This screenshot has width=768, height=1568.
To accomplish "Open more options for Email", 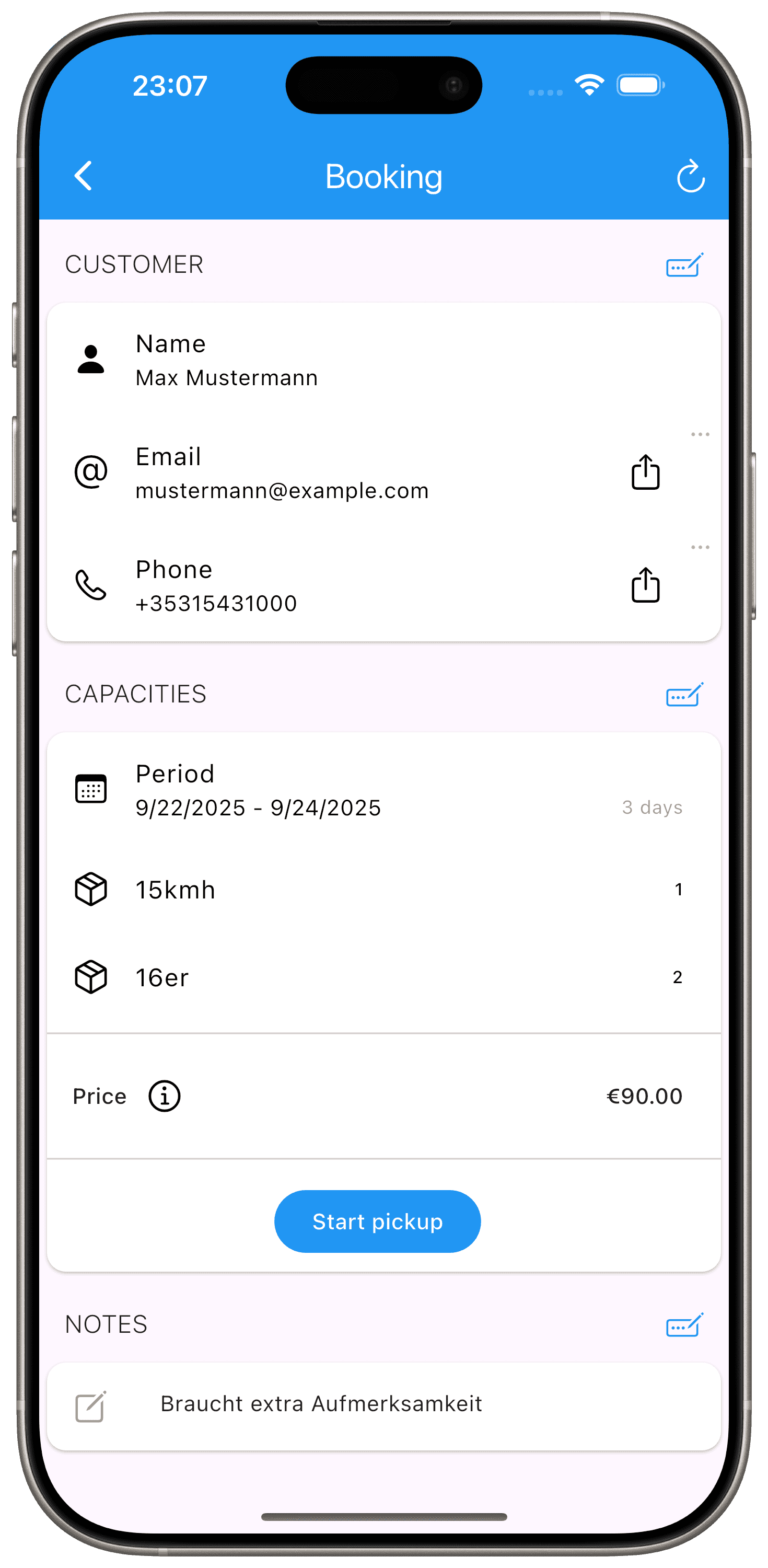I will 700,435.
